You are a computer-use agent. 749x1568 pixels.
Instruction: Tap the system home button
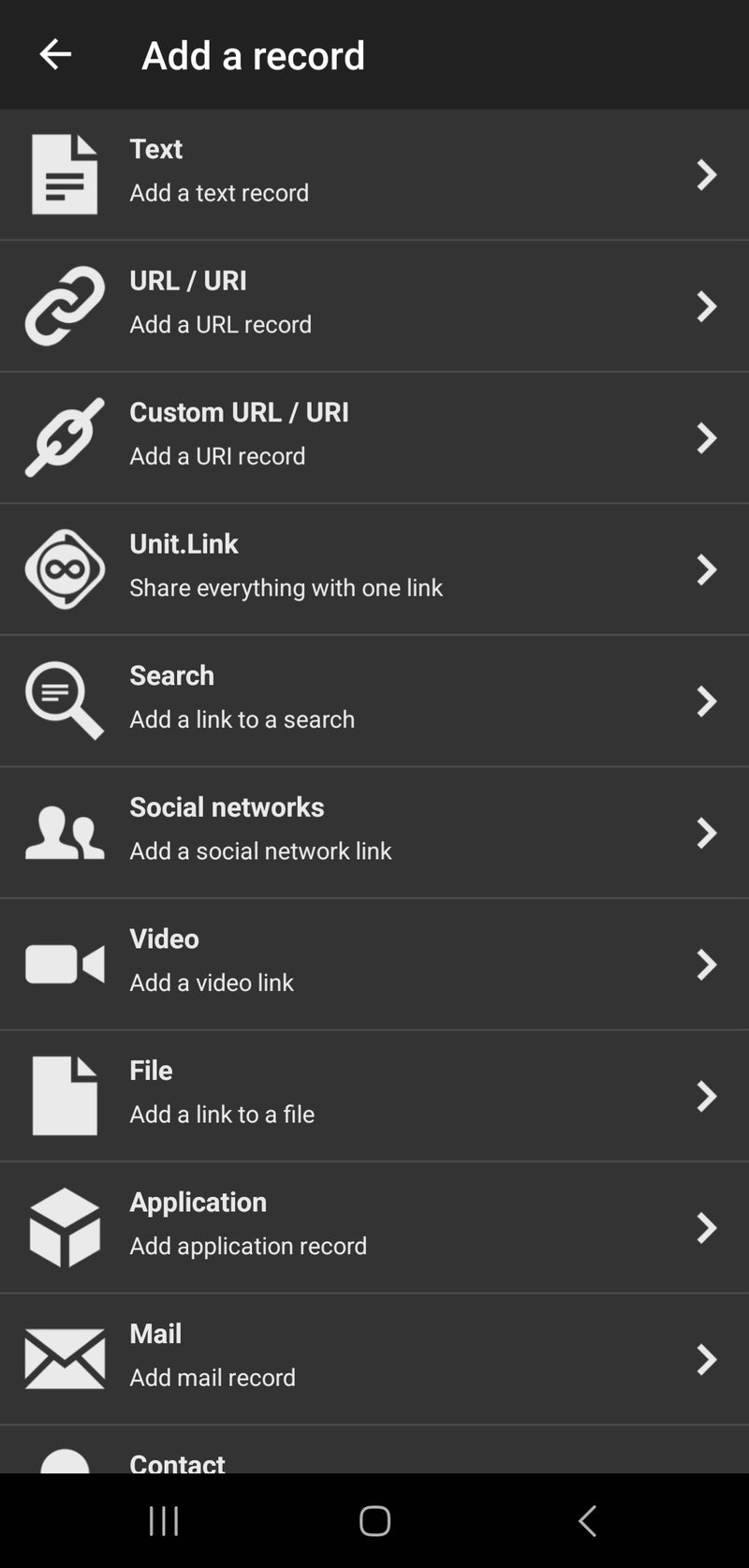pos(374,1520)
